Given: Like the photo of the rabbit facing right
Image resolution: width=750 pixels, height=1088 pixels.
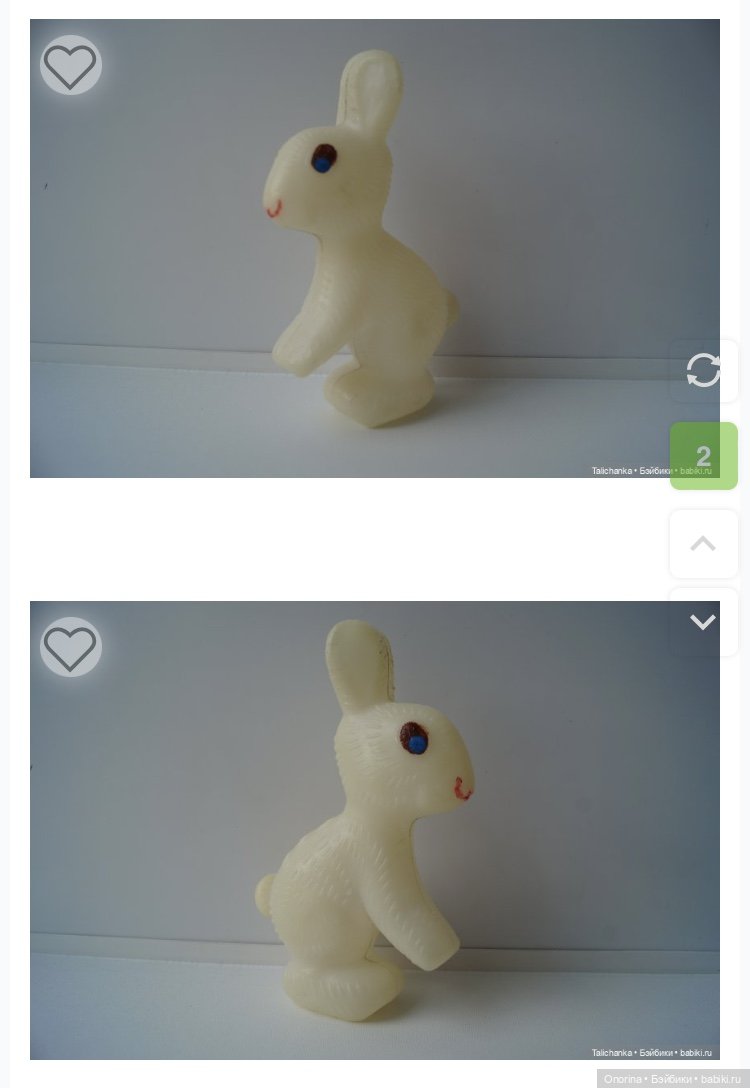Looking at the screenshot, I should tap(71, 648).
